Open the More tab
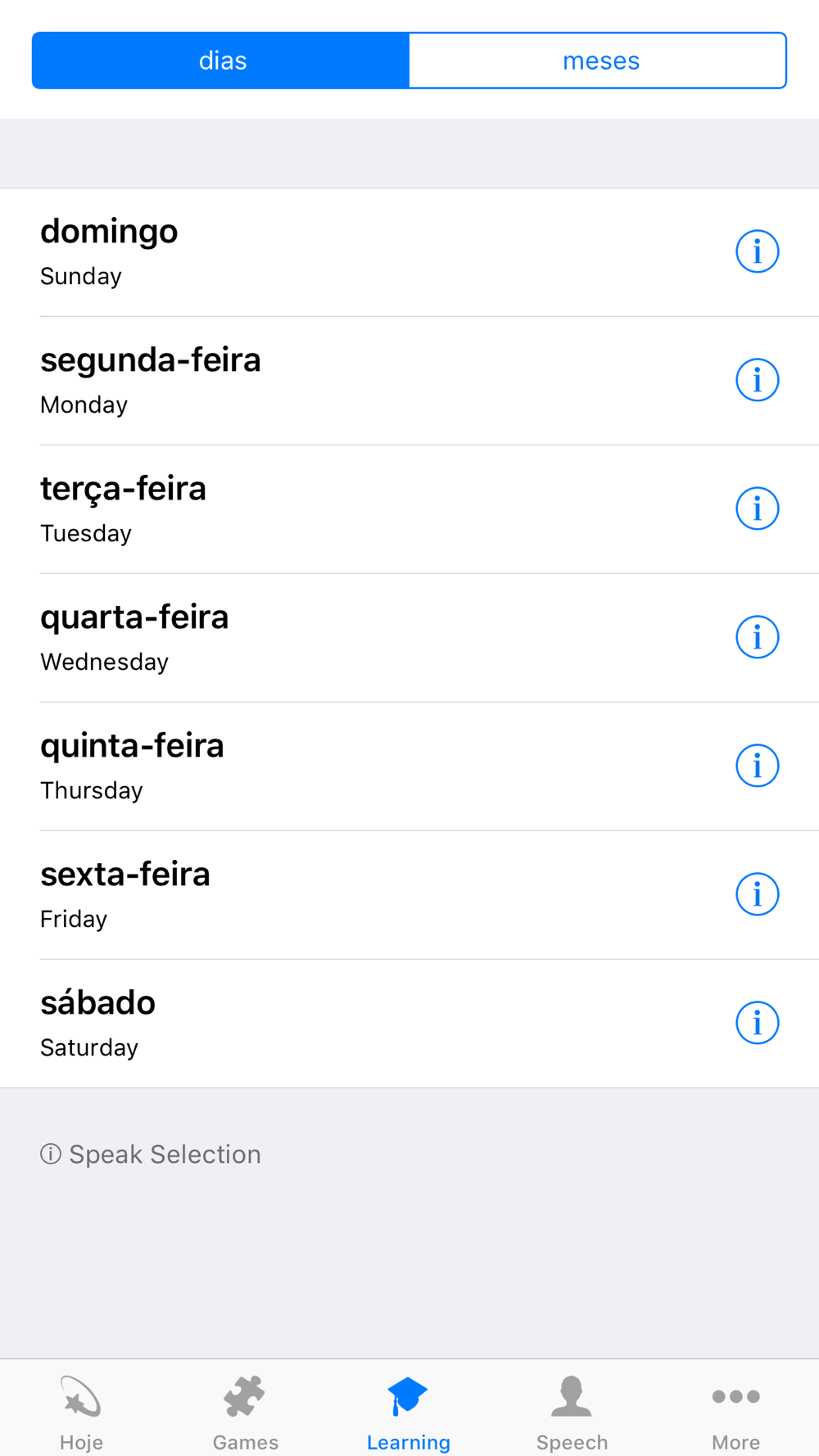The width and height of the screenshot is (819, 1456). (735, 1412)
